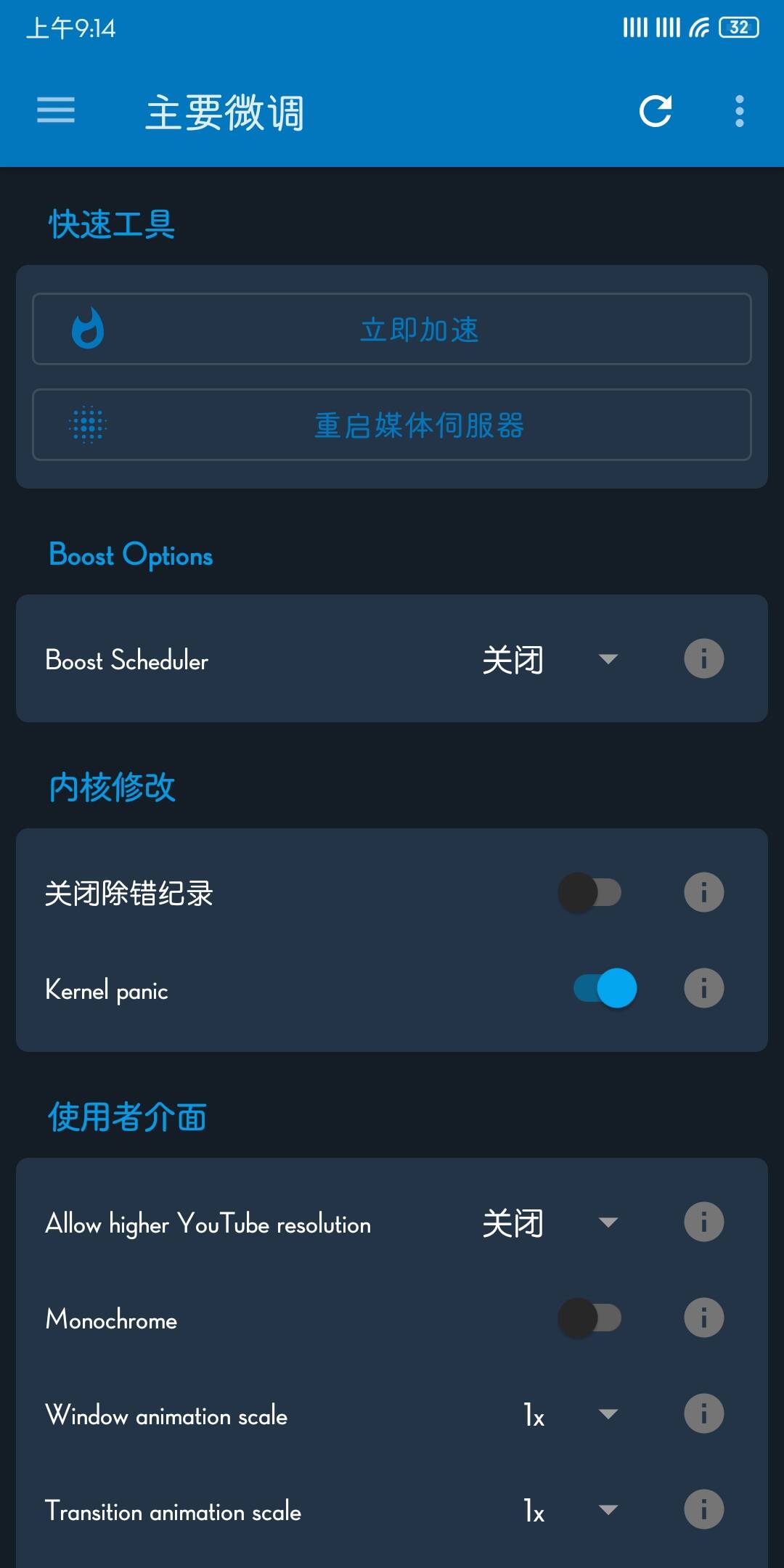Show info about 关闭除错纪录
Screen dimensions: 784x1568
(703, 892)
